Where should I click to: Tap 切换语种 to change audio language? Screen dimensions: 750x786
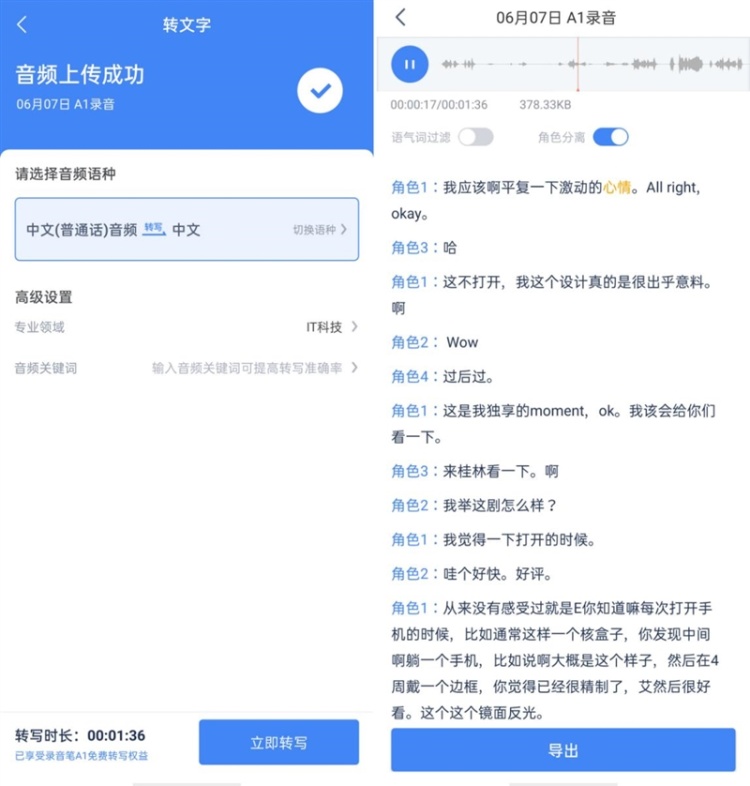click(x=320, y=230)
